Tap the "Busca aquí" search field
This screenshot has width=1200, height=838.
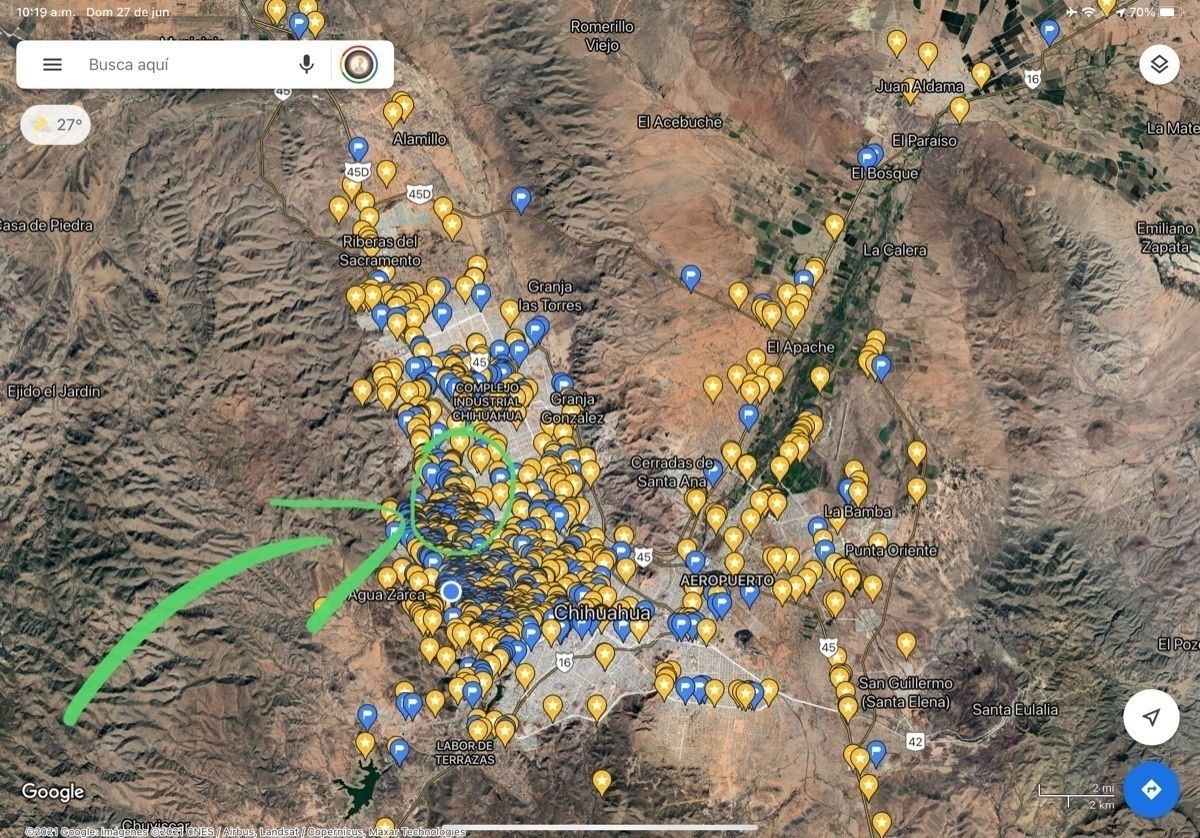click(x=180, y=65)
